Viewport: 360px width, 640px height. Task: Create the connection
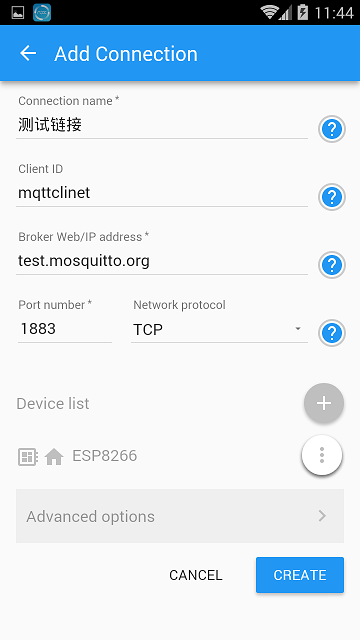(300, 575)
